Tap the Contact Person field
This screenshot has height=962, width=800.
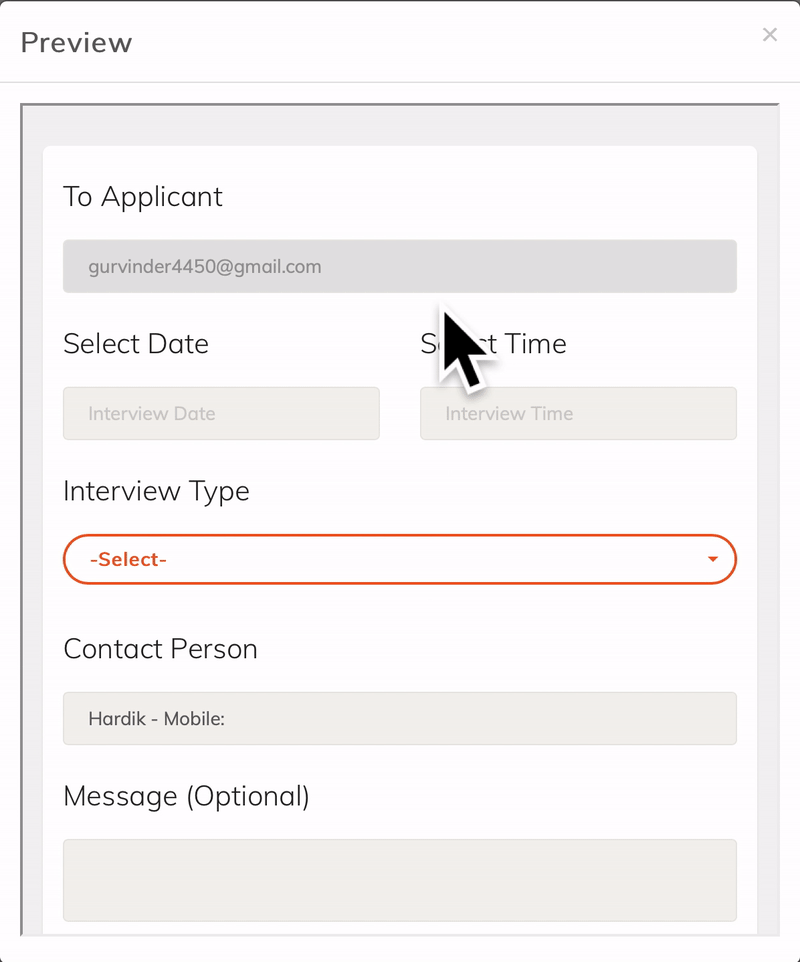click(399, 718)
